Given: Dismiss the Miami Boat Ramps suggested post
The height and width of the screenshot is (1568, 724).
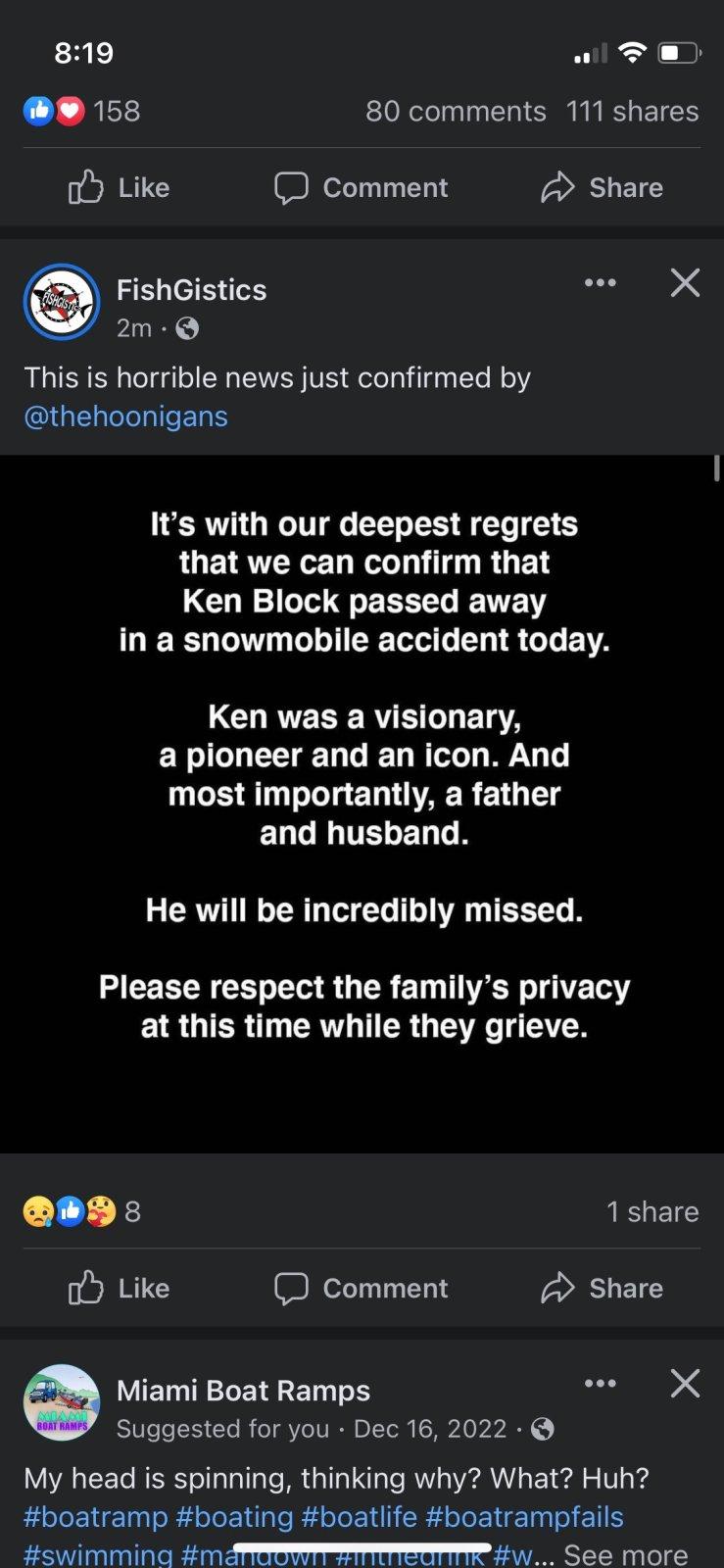Looking at the screenshot, I should (x=685, y=1384).
